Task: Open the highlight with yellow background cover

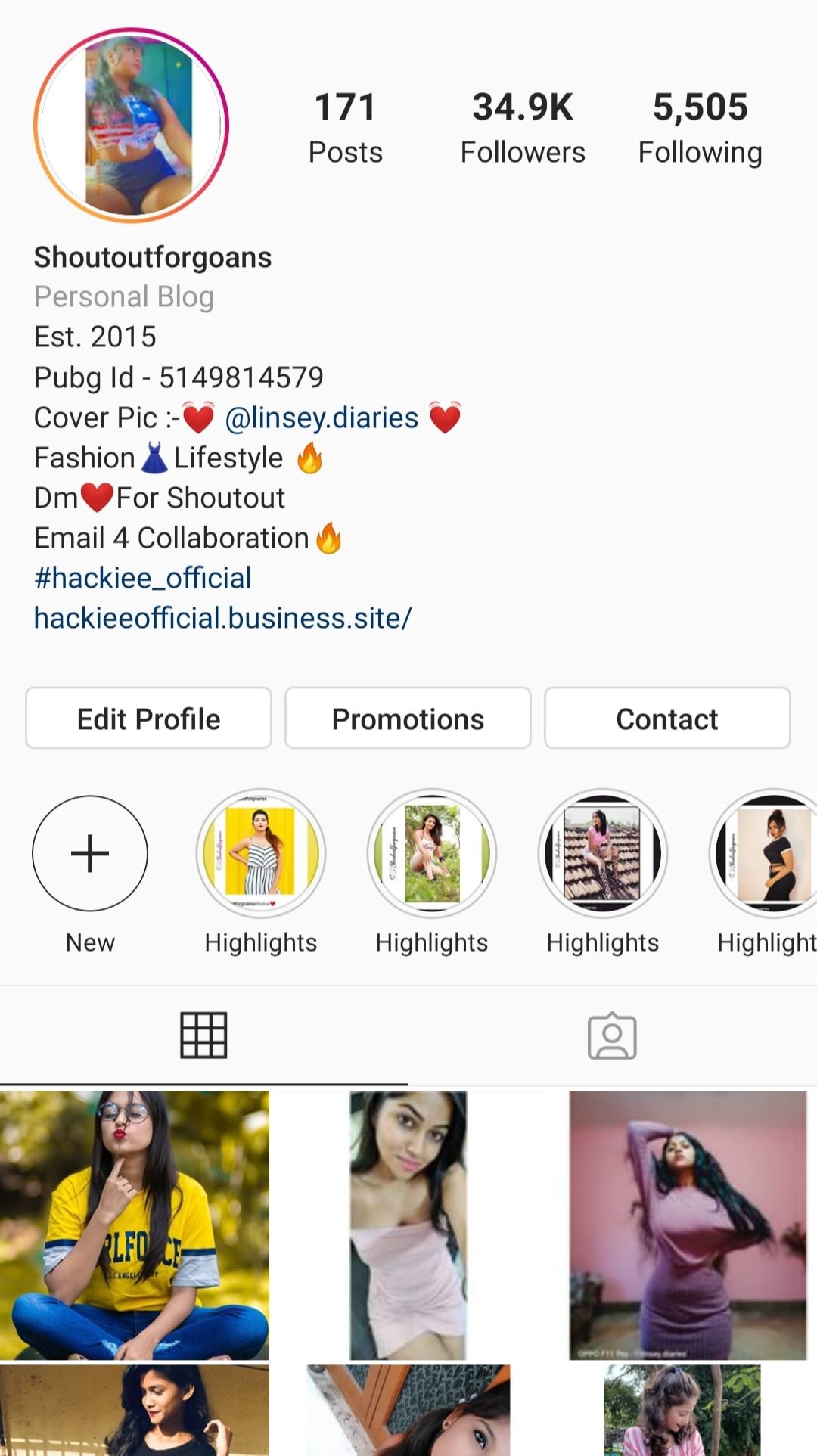Action: click(x=261, y=853)
